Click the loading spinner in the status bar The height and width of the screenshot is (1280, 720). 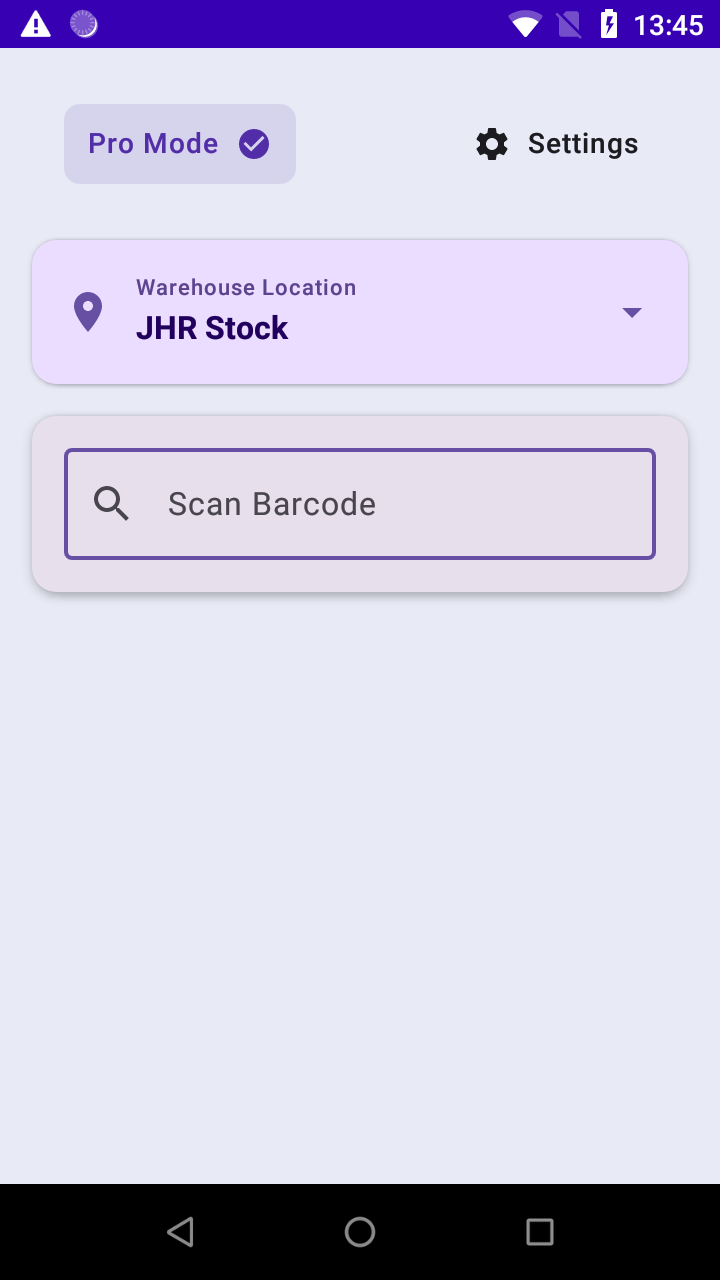[84, 22]
